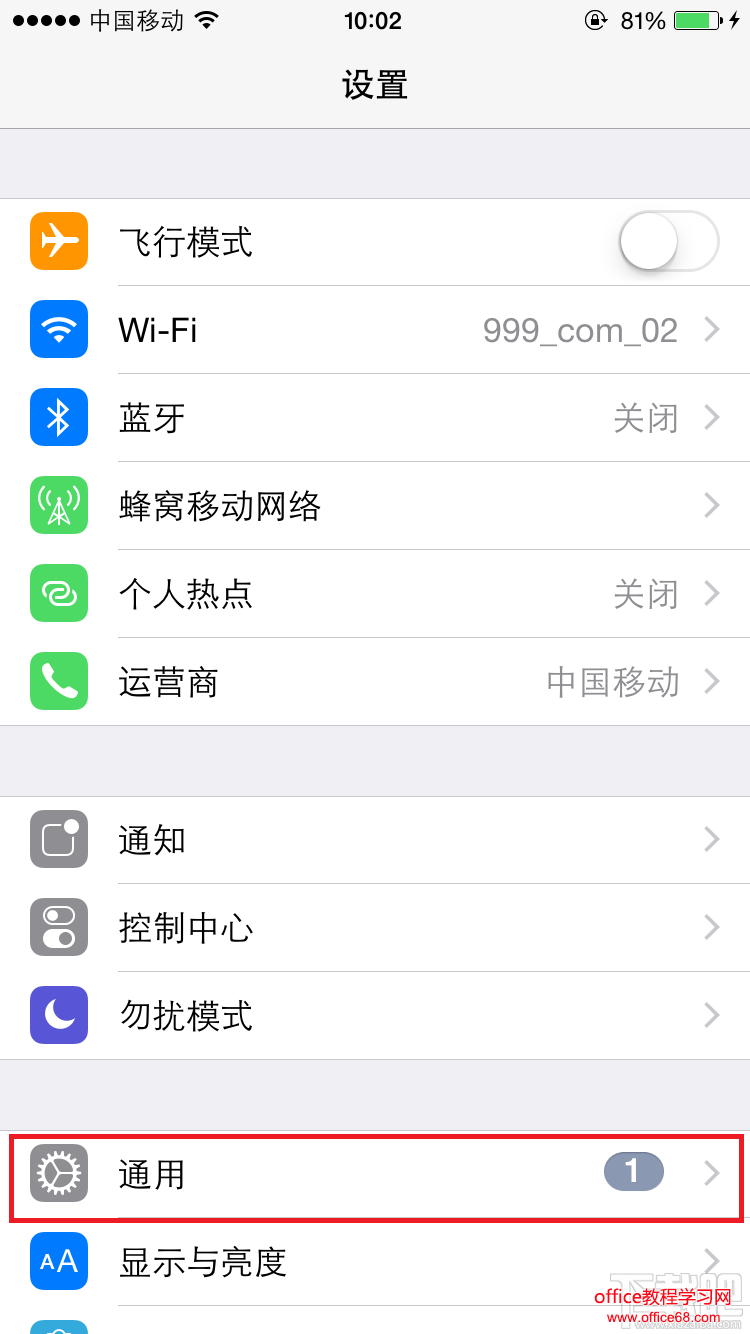Open 蓝牙 settings
This screenshot has width=750, height=1334.
pyautogui.click(x=375, y=418)
